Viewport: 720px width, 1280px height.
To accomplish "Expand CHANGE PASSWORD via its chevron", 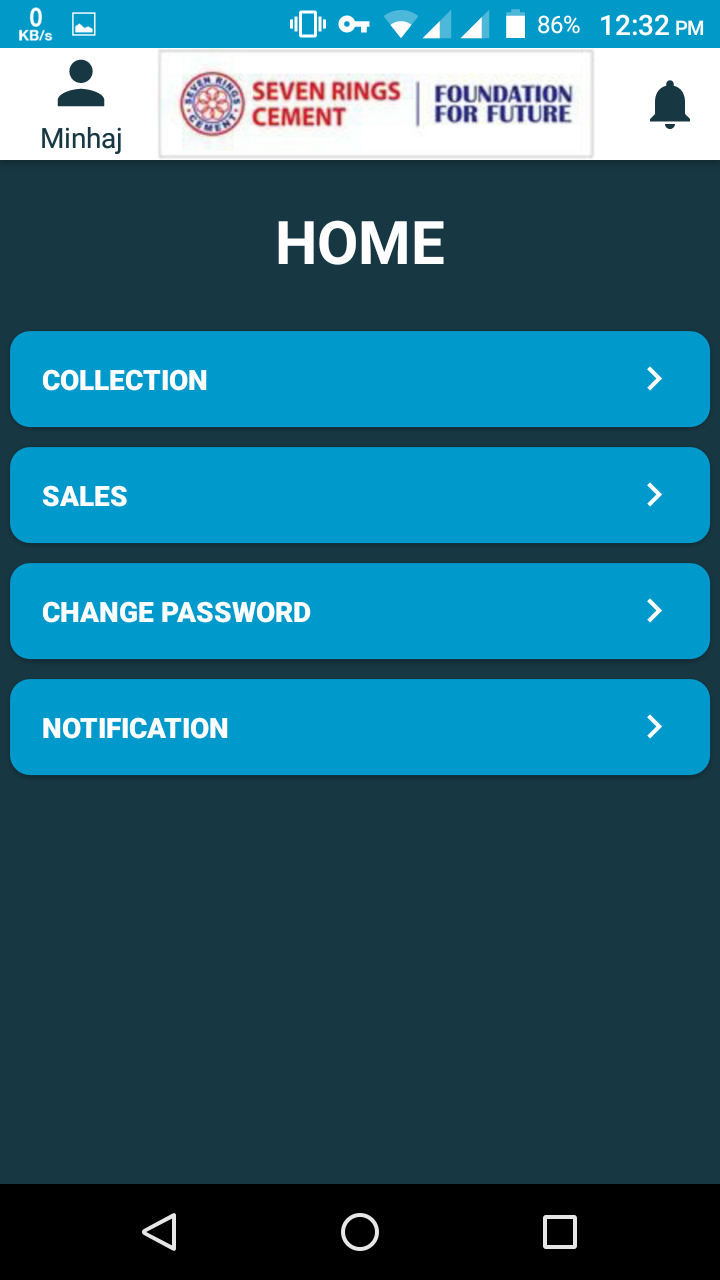I will click(654, 611).
